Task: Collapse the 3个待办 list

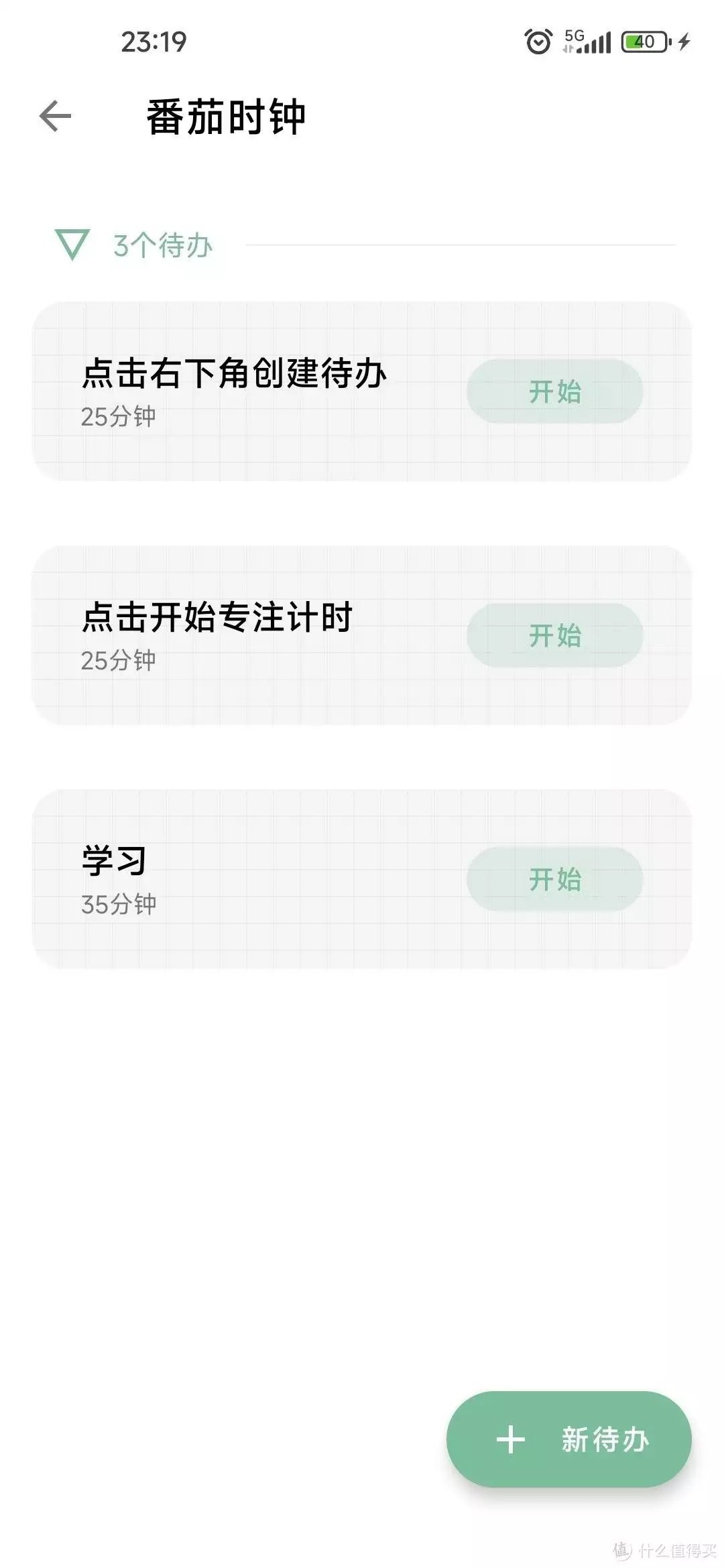Action: (72, 245)
